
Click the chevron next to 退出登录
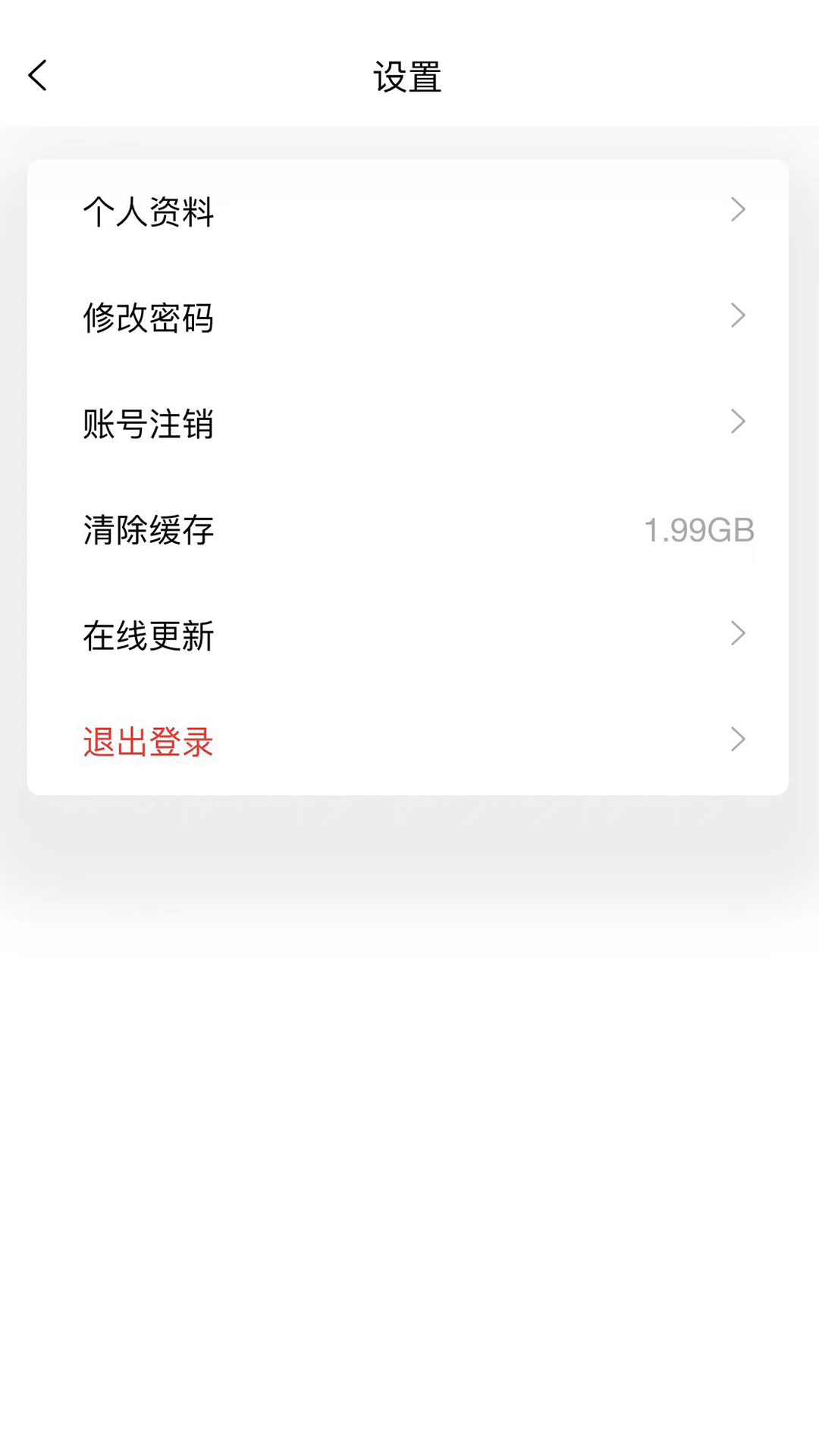(x=736, y=739)
